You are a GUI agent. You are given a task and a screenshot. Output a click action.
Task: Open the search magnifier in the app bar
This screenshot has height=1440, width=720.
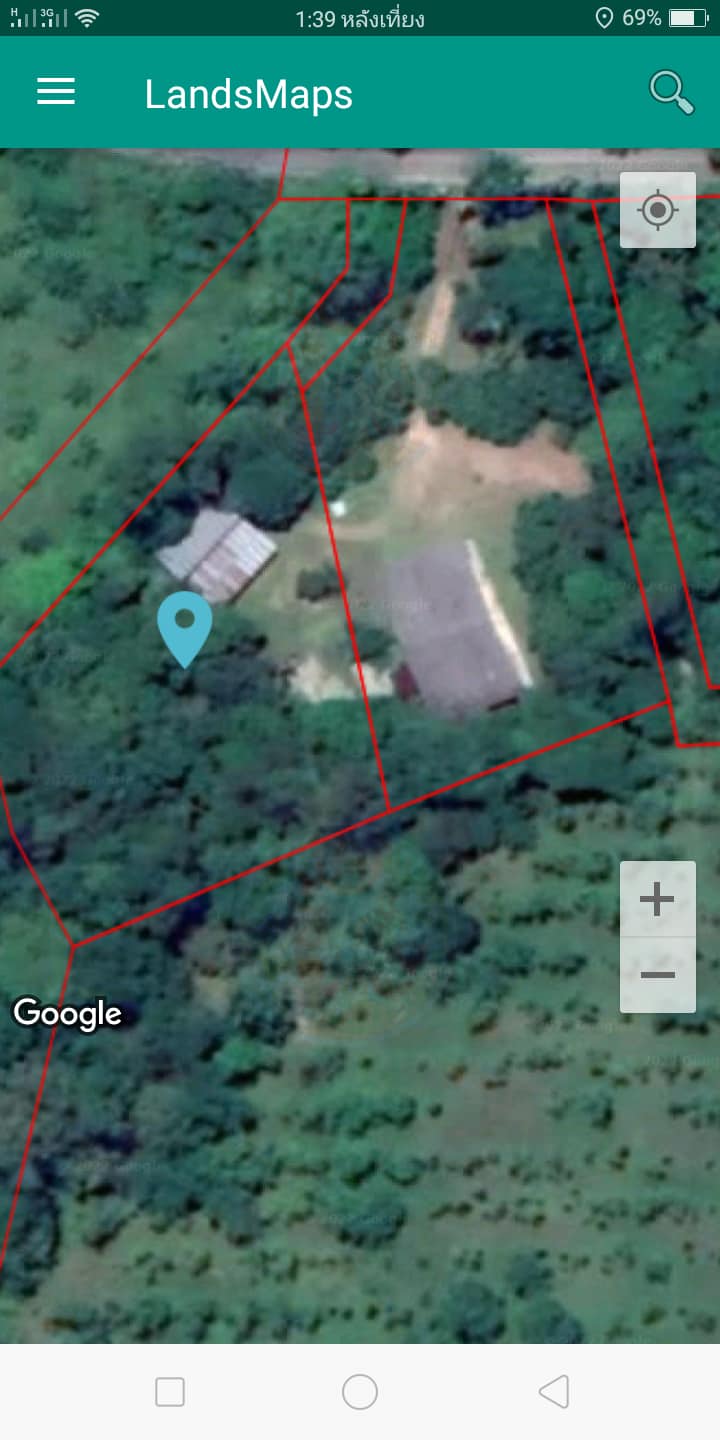(x=671, y=92)
